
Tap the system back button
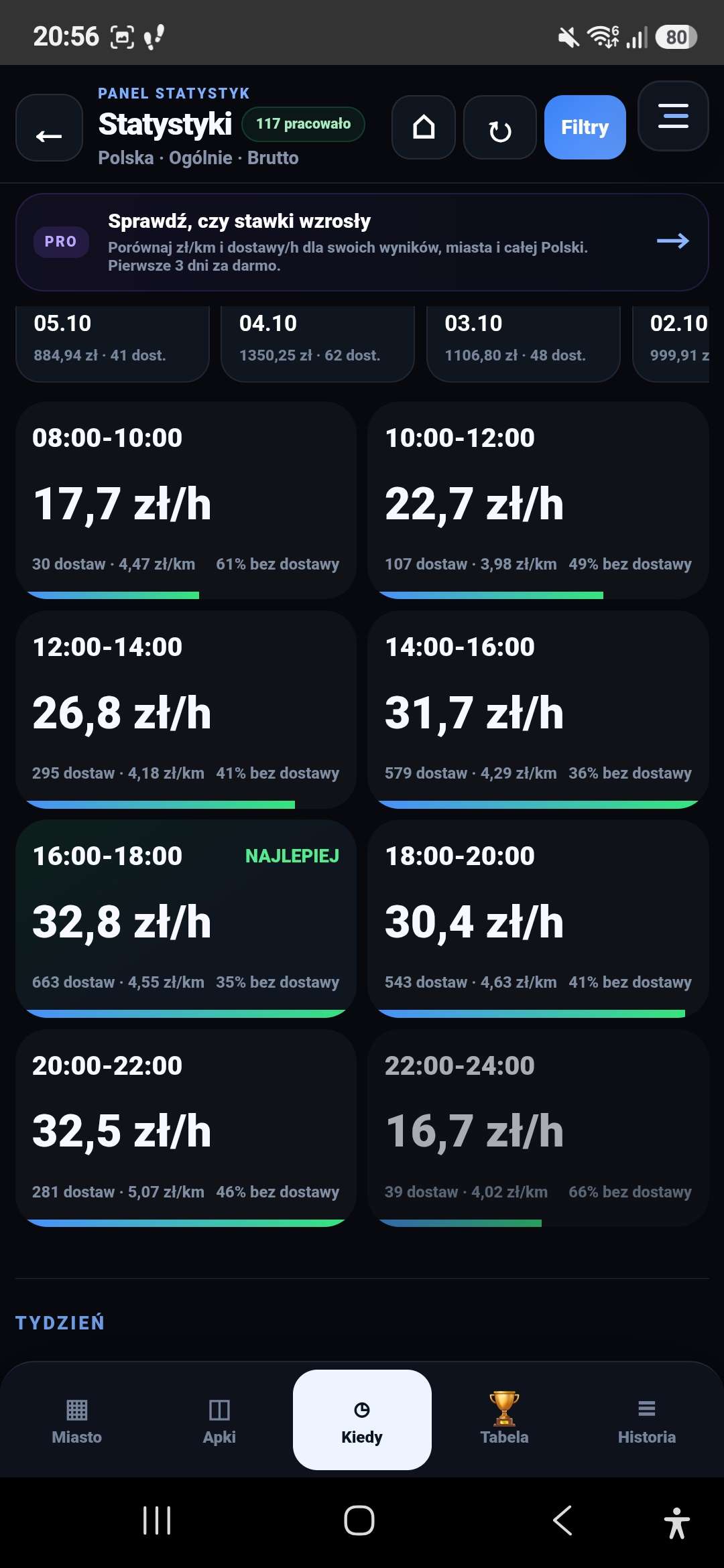click(562, 1520)
